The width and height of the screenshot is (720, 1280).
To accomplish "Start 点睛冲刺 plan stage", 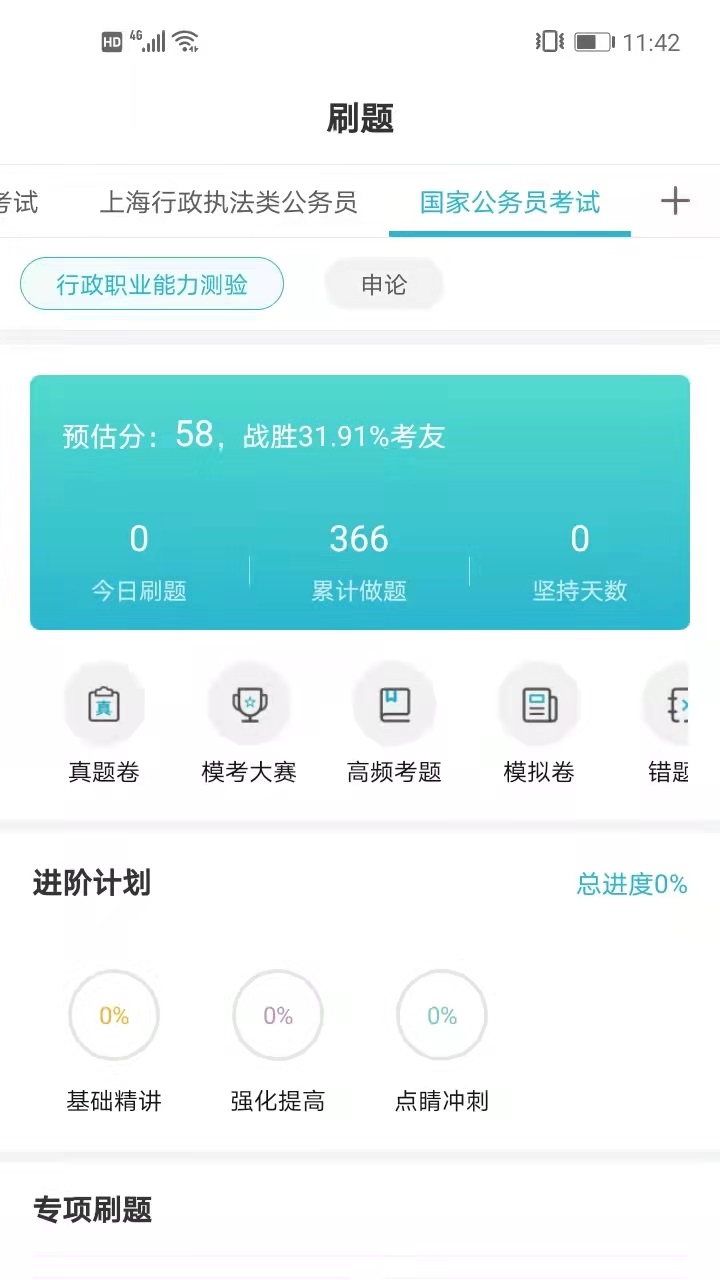I will click(442, 1040).
